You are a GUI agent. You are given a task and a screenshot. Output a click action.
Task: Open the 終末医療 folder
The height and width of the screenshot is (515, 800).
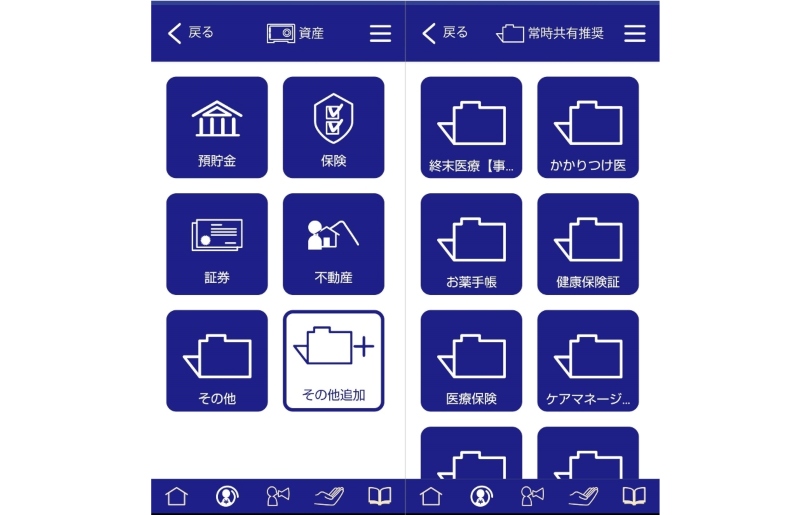click(x=471, y=127)
